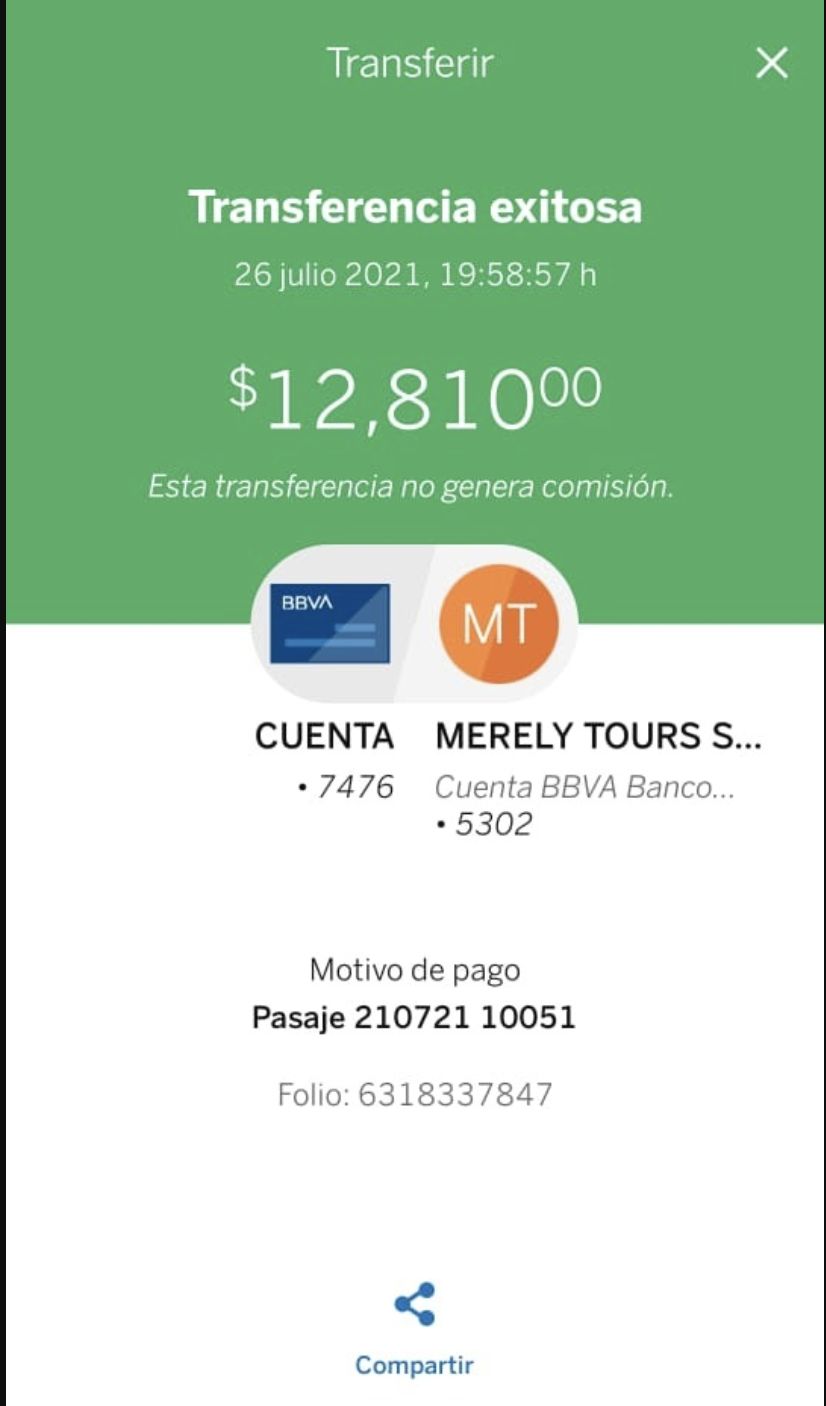Share the transfer receipt via Compartir
This screenshot has height=1406, width=826.
(x=414, y=1328)
